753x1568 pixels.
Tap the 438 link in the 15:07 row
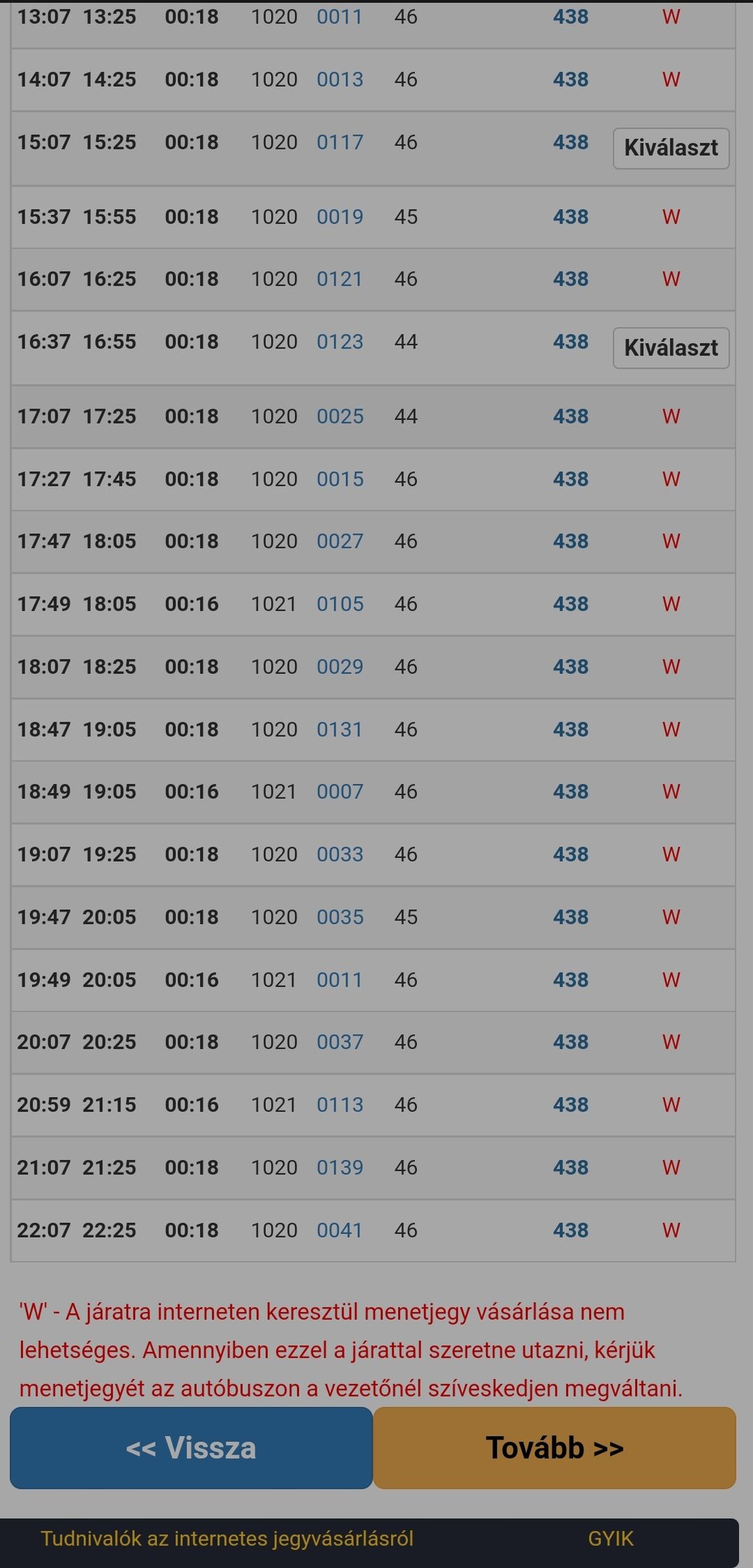(570, 142)
